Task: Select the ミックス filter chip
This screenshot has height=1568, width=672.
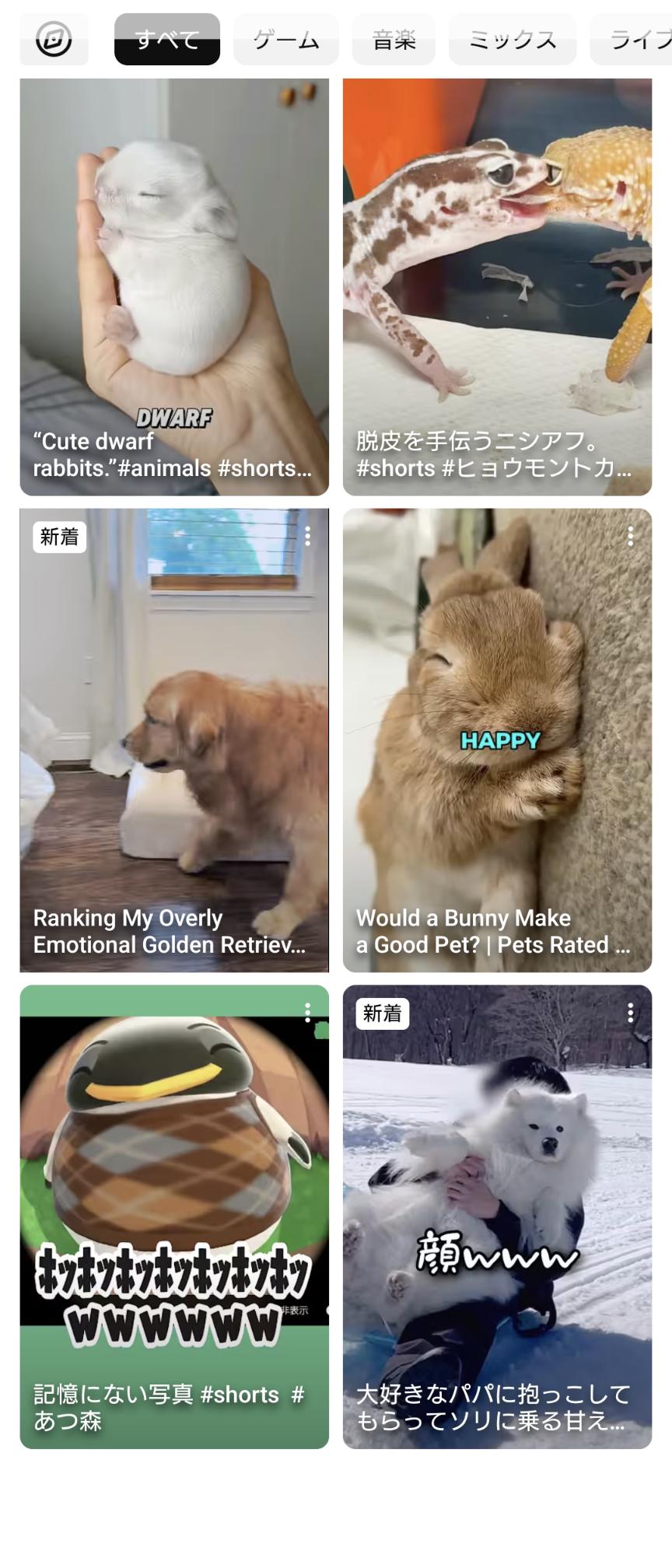Action: tap(513, 39)
